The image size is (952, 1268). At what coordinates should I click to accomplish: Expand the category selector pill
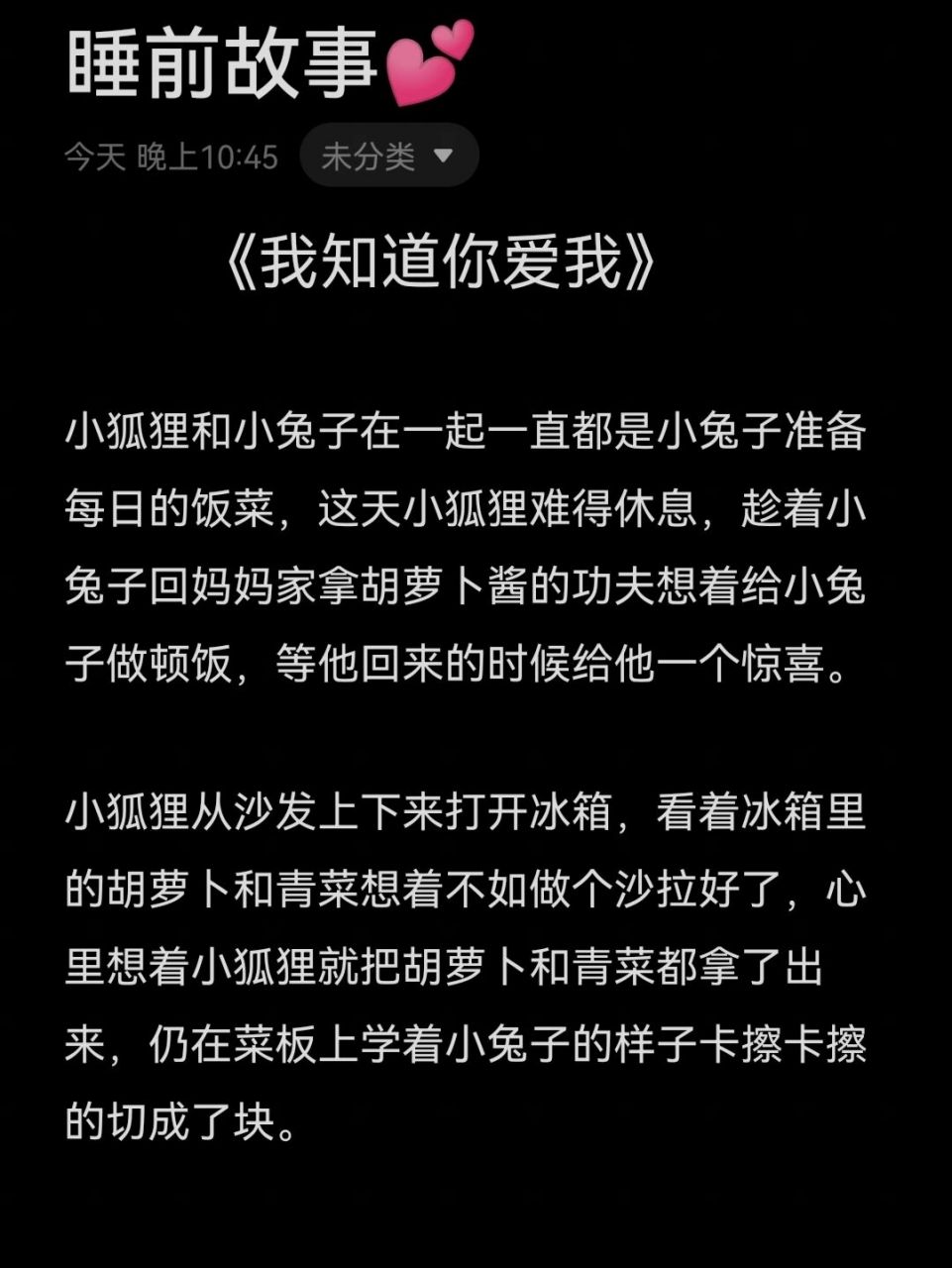click(x=389, y=155)
